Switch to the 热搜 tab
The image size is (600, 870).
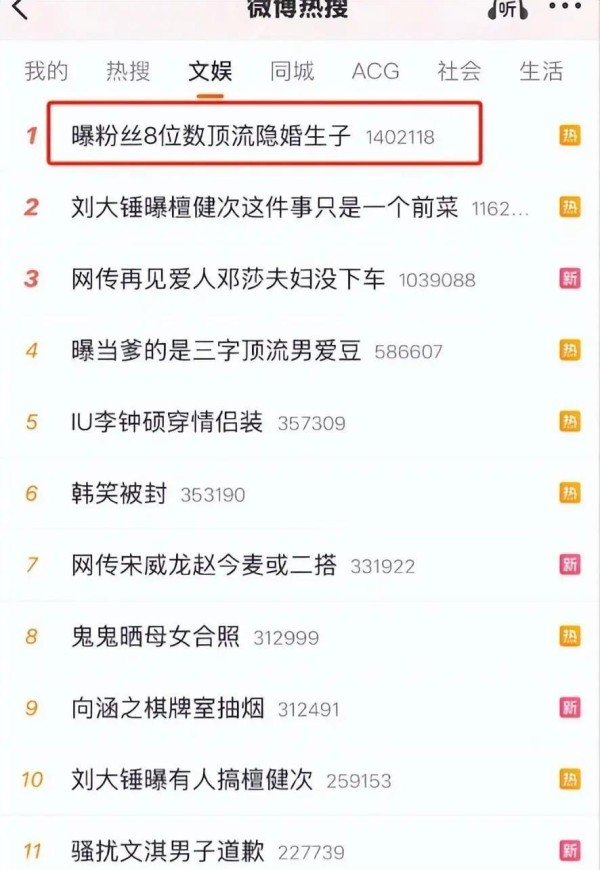click(x=128, y=72)
